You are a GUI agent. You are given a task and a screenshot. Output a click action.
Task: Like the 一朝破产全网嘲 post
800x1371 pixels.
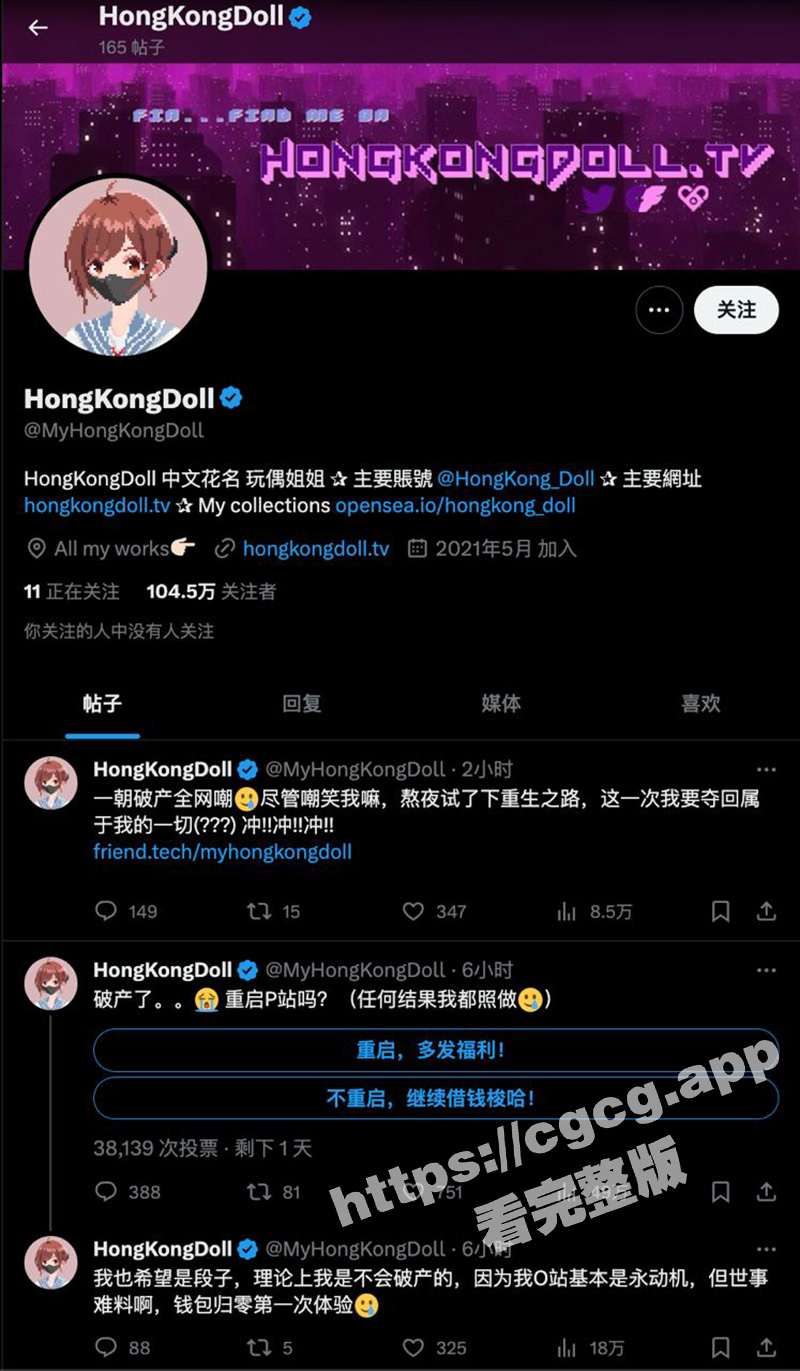pyautogui.click(x=414, y=911)
